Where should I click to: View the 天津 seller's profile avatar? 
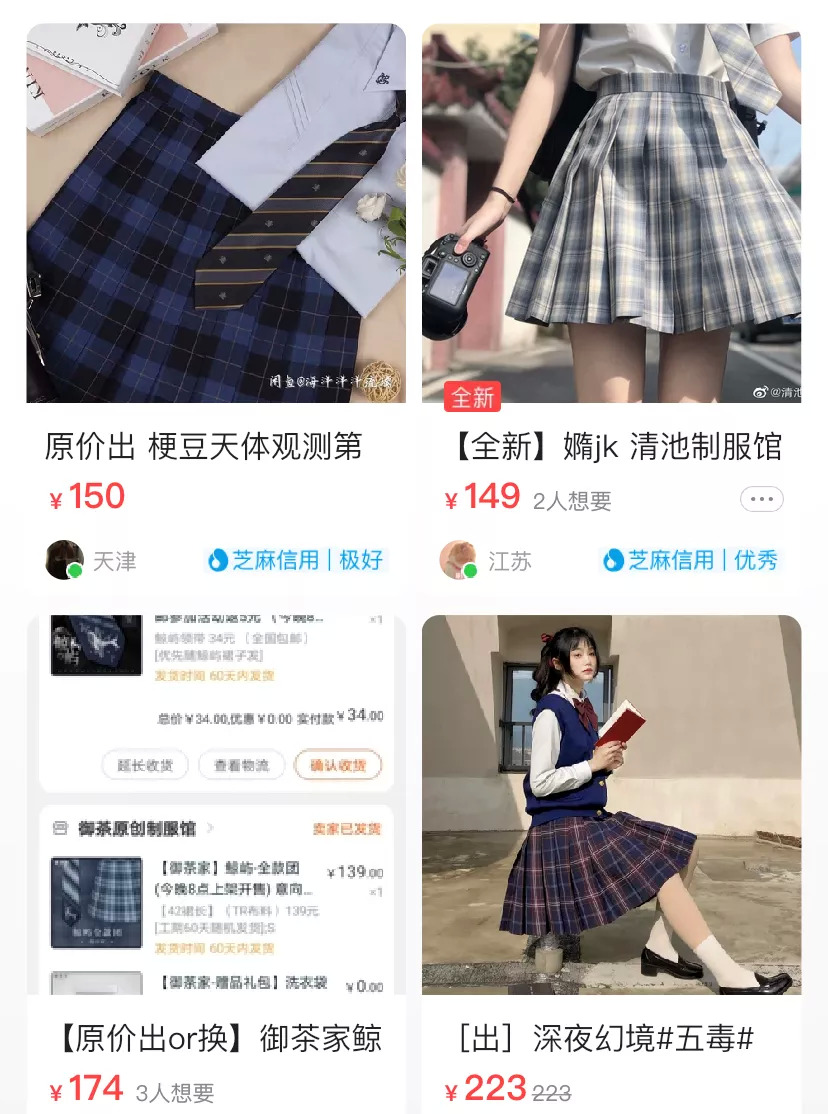65,560
